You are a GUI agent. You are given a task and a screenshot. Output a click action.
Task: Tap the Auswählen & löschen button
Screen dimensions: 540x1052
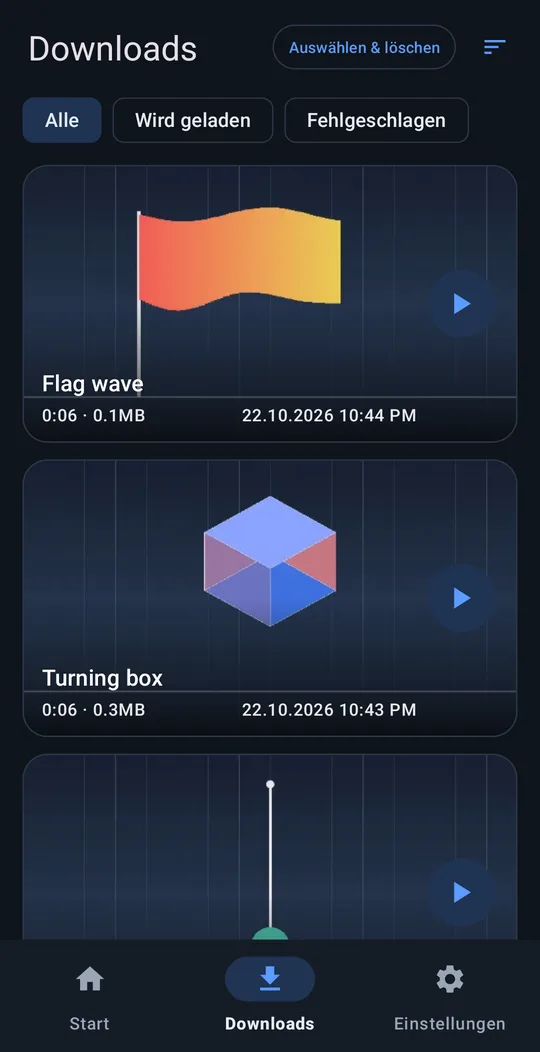pyautogui.click(x=364, y=48)
